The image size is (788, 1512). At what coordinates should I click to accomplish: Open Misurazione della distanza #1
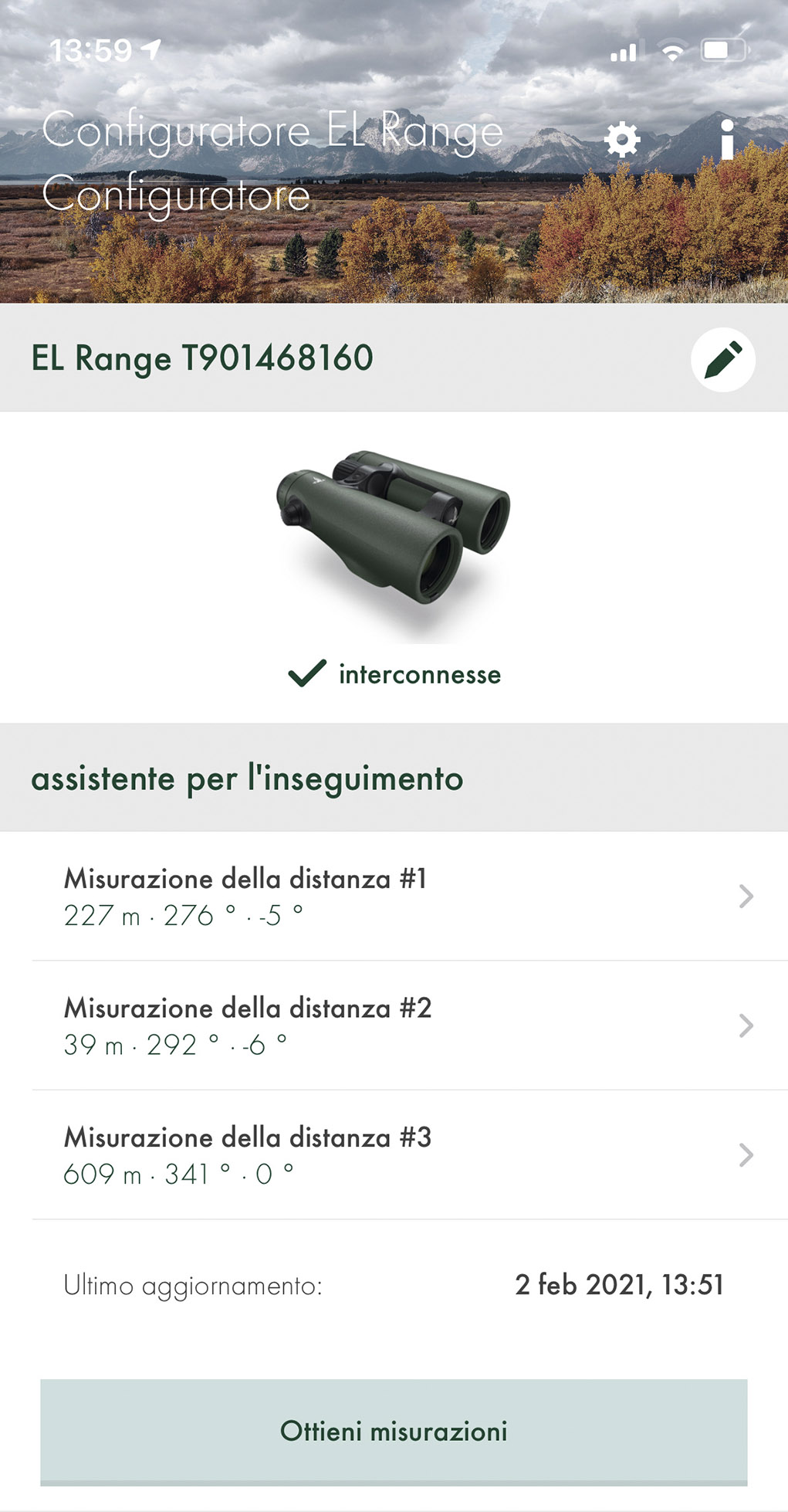coord(394,897)
